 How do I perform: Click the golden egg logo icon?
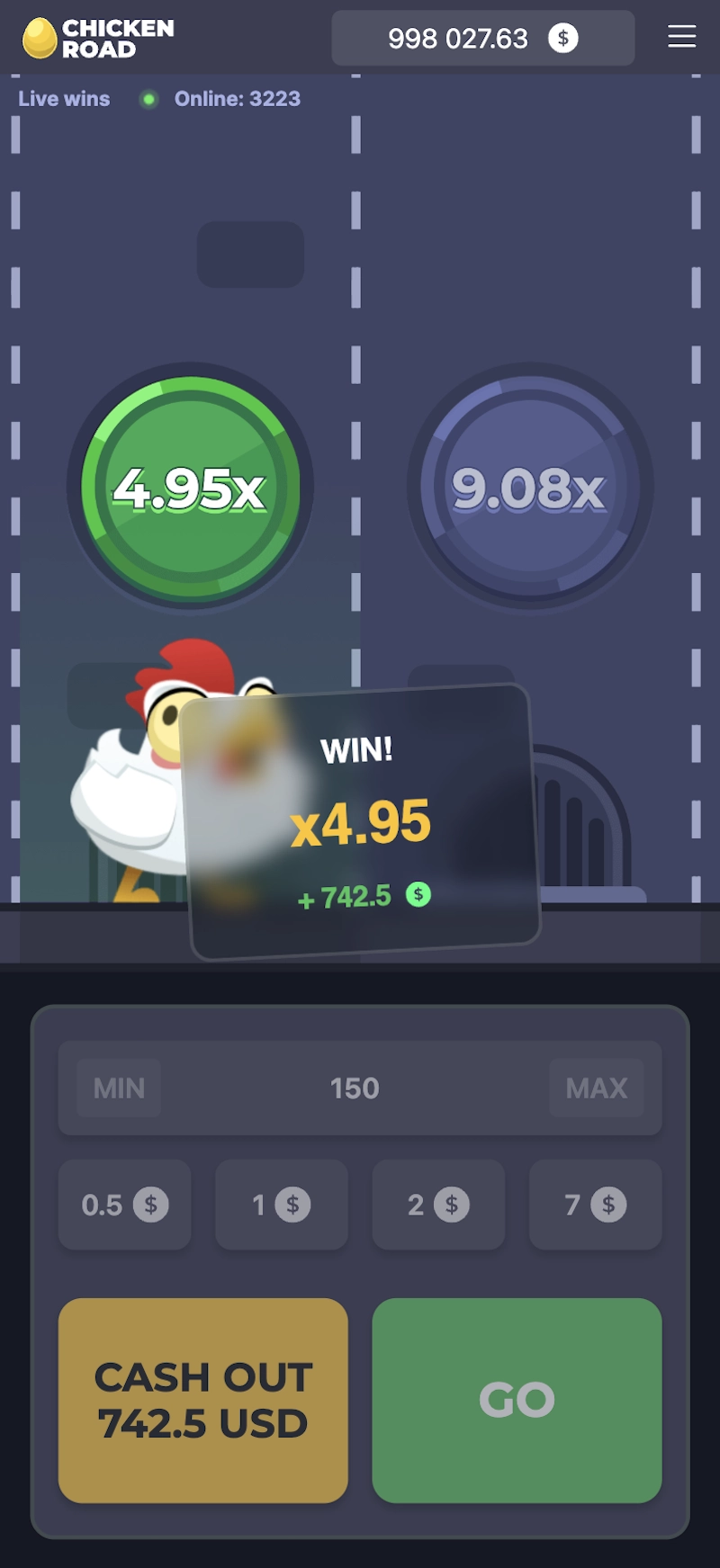coord(40,38)
